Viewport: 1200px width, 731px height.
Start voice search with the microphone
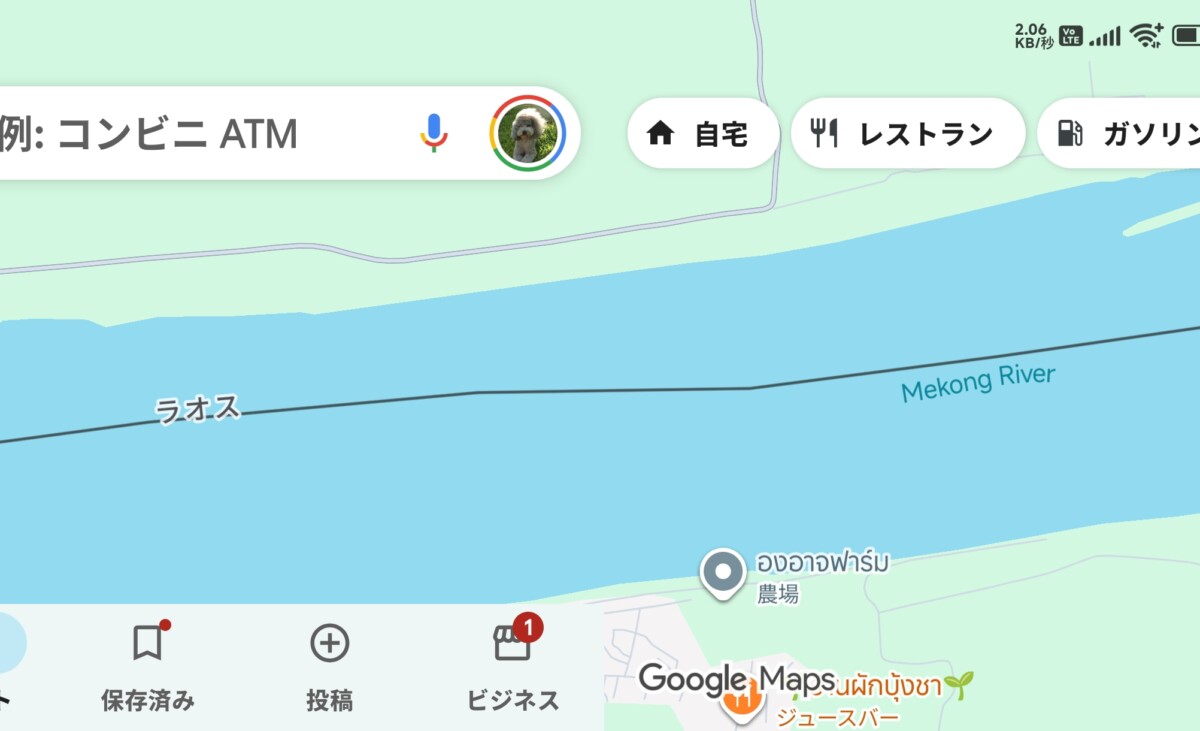tap(433, 133)
